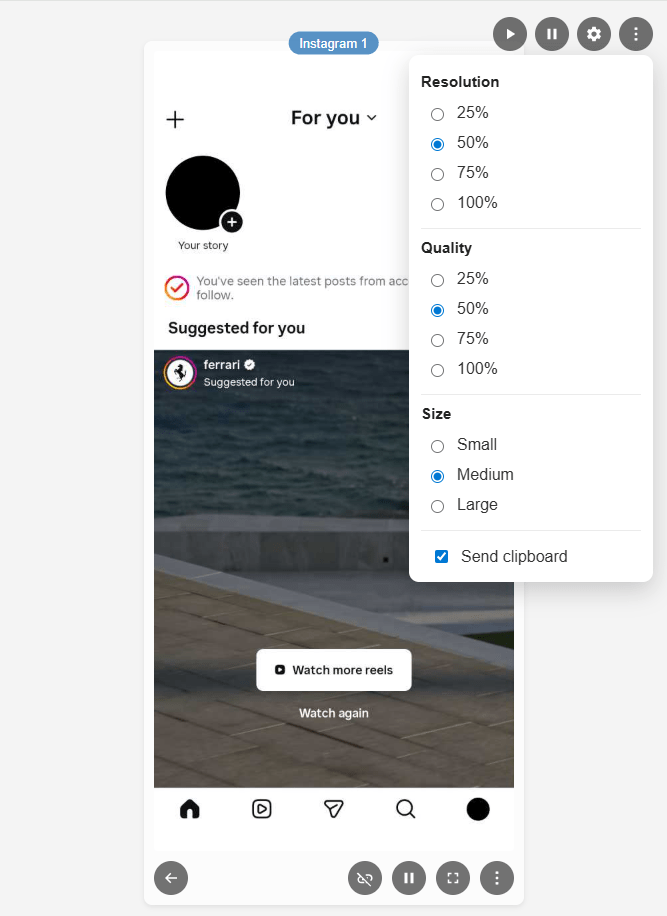
Task: Open the For you dropdown
Action: click(x=334, y=118)
